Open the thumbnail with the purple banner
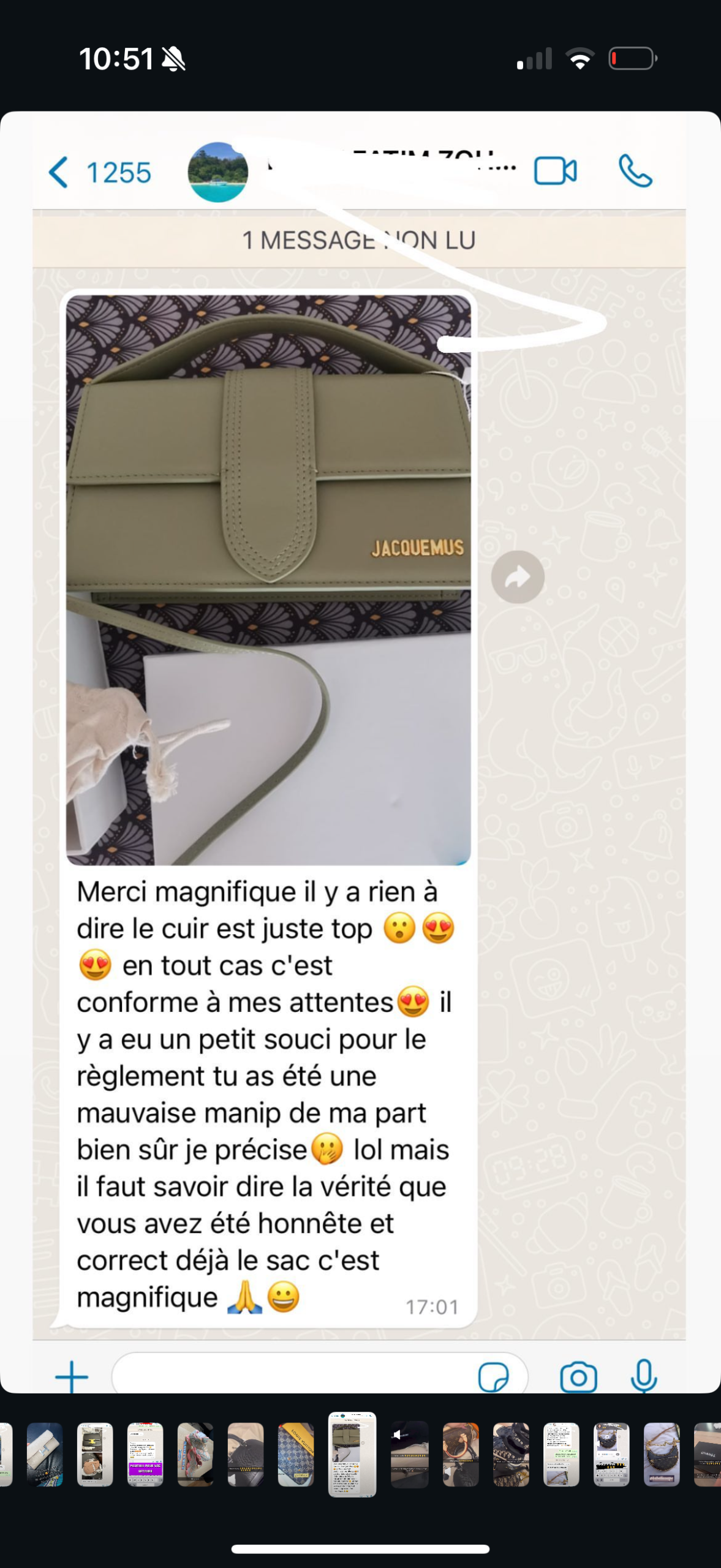The width and height of the screenshot is (721, 1568). tap(145, 1454)
